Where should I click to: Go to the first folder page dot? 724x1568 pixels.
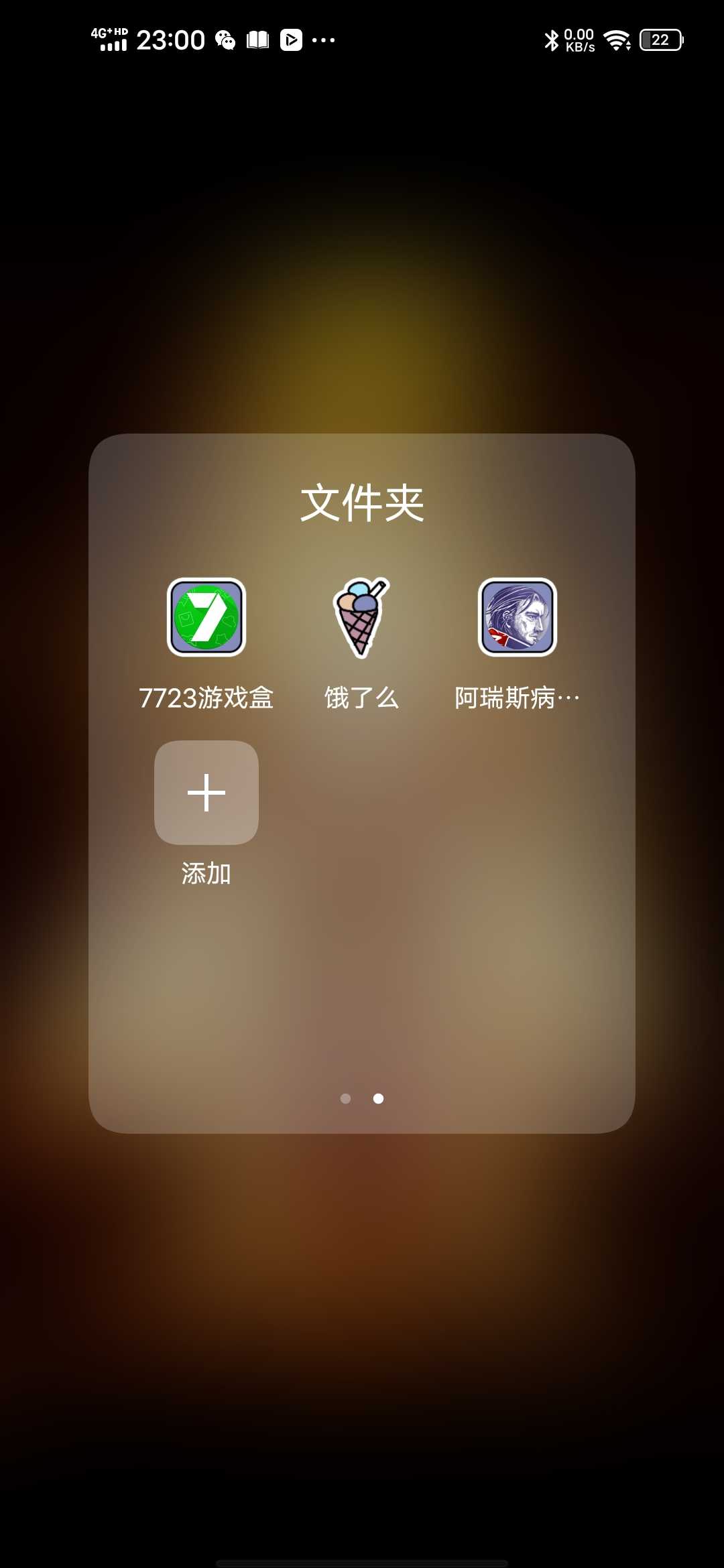[346, 1098]
